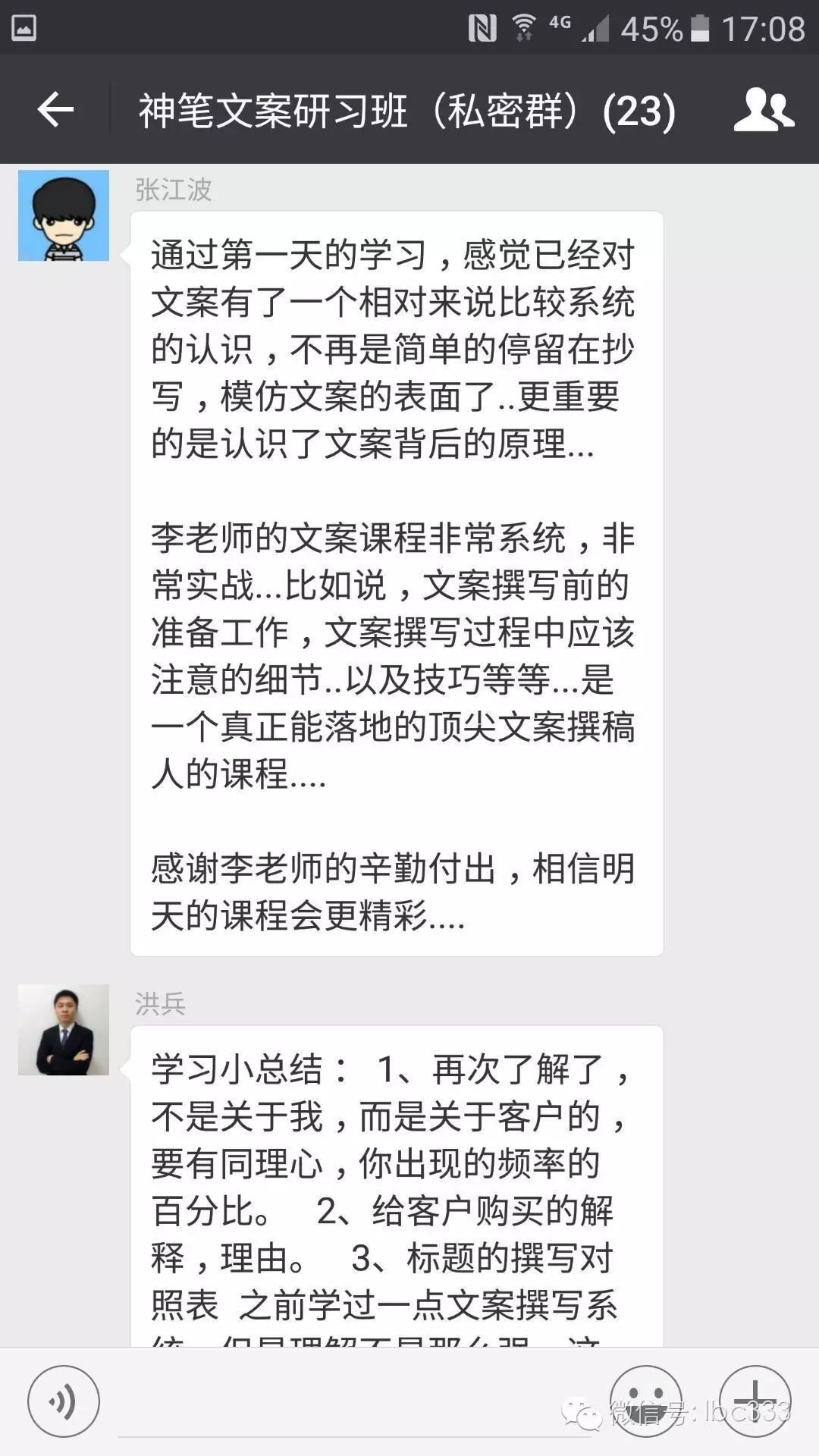Tap 张江波's avatar
The height and width of the screenshot is (1456, 819).
(x=64, y=216)
